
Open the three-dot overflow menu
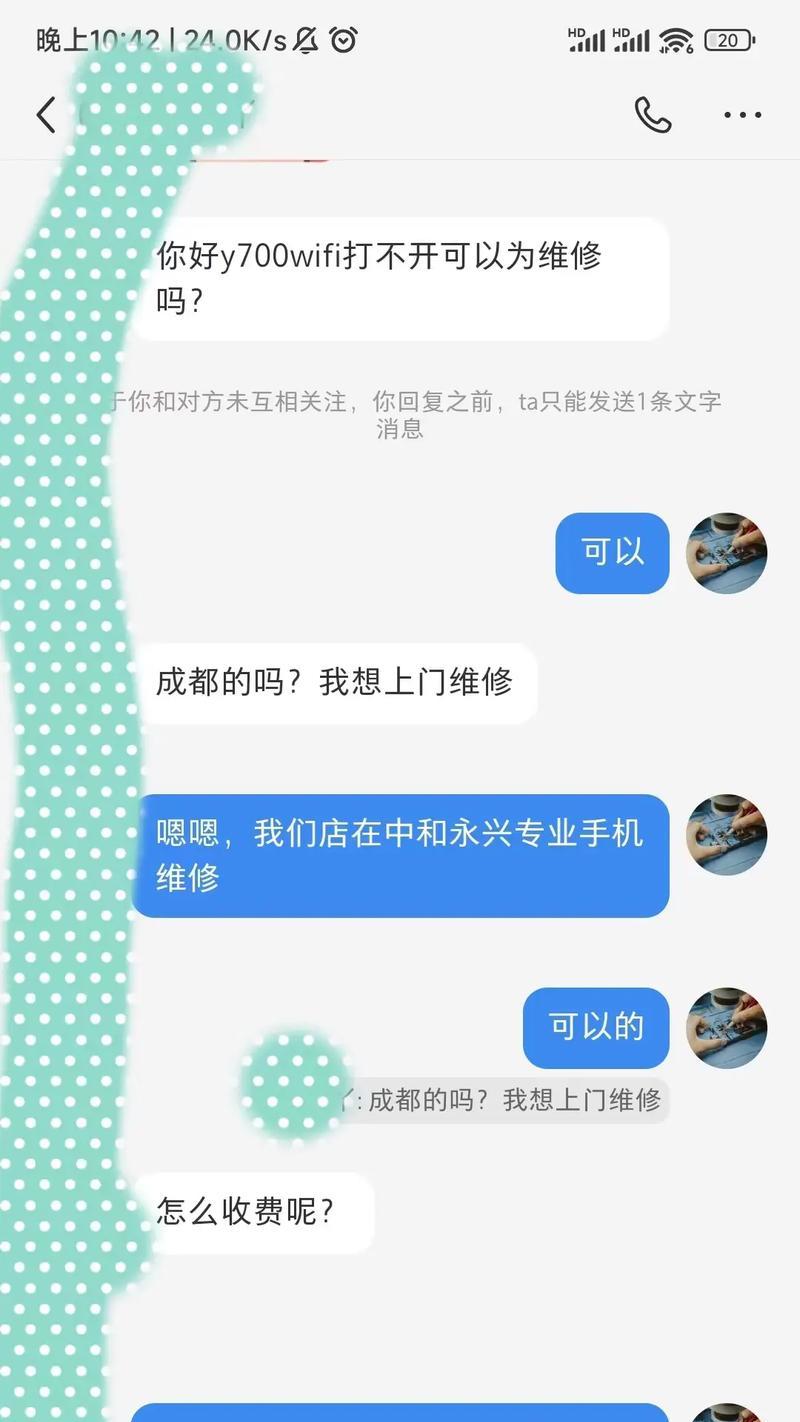742,115
